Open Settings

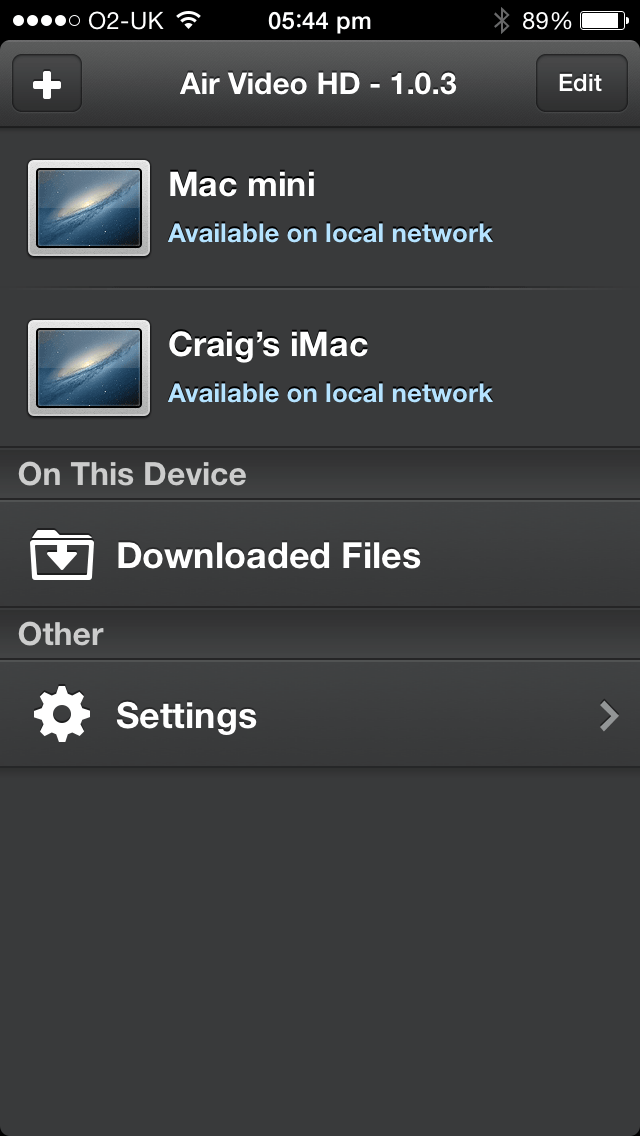coord(320,715)
